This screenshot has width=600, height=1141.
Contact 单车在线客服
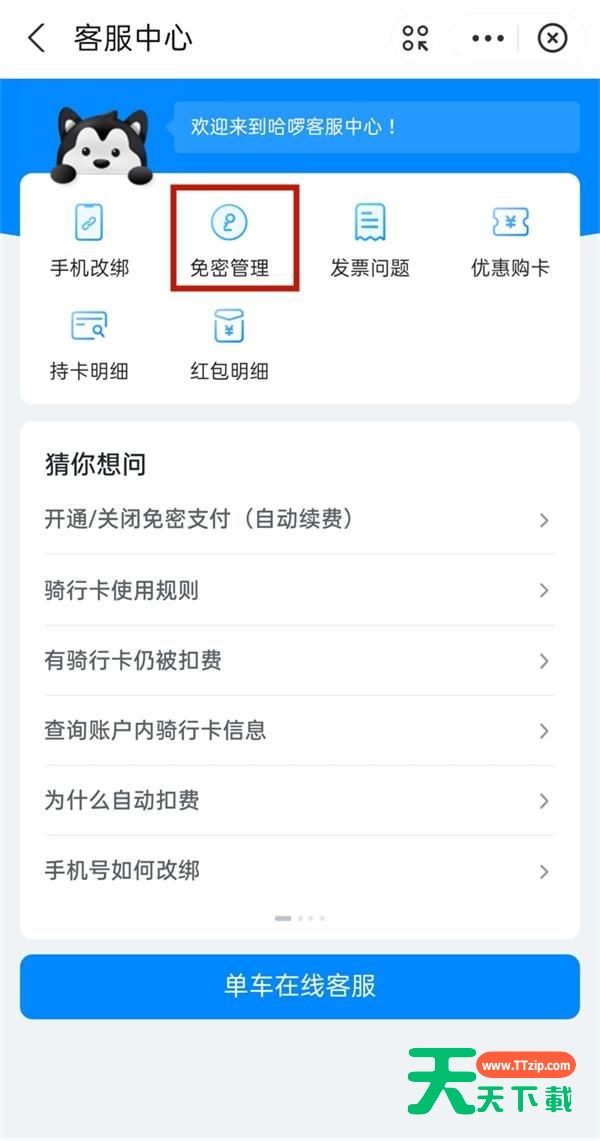pyautogui.click(x=300, y=986)
